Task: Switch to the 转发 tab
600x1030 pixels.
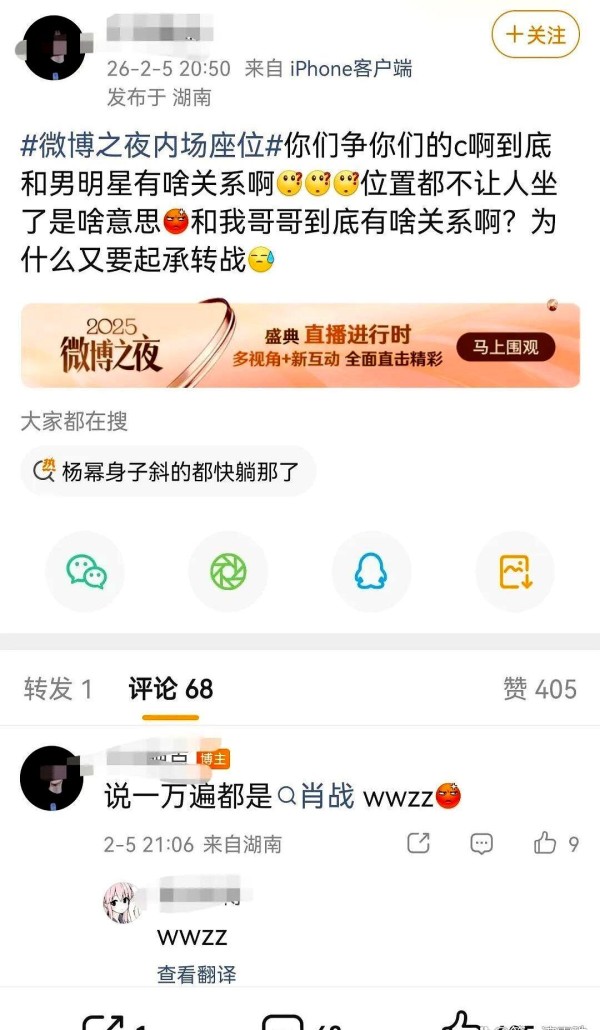Action: [x=58, y=689]
